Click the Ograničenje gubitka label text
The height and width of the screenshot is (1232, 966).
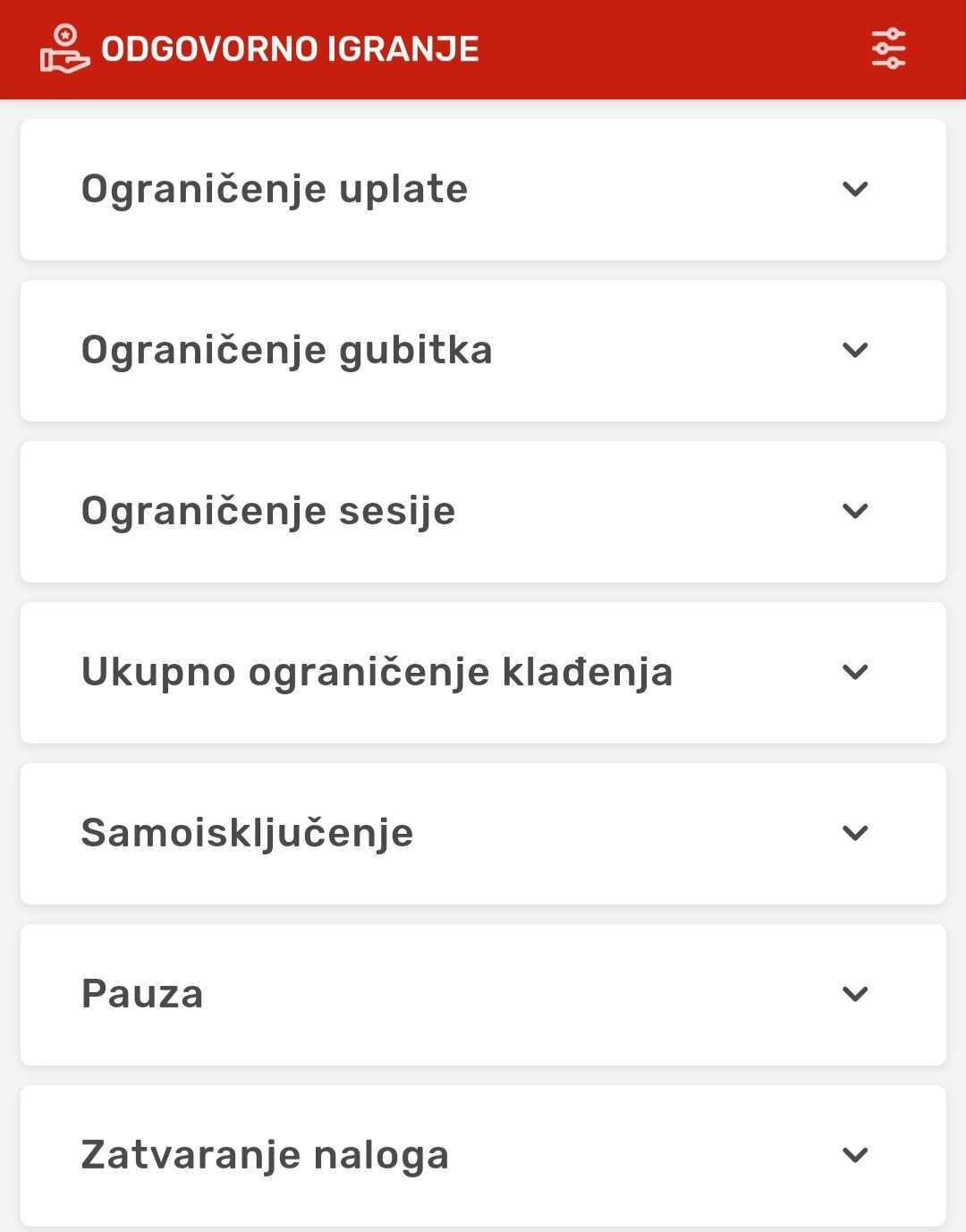tap(286, 351)
